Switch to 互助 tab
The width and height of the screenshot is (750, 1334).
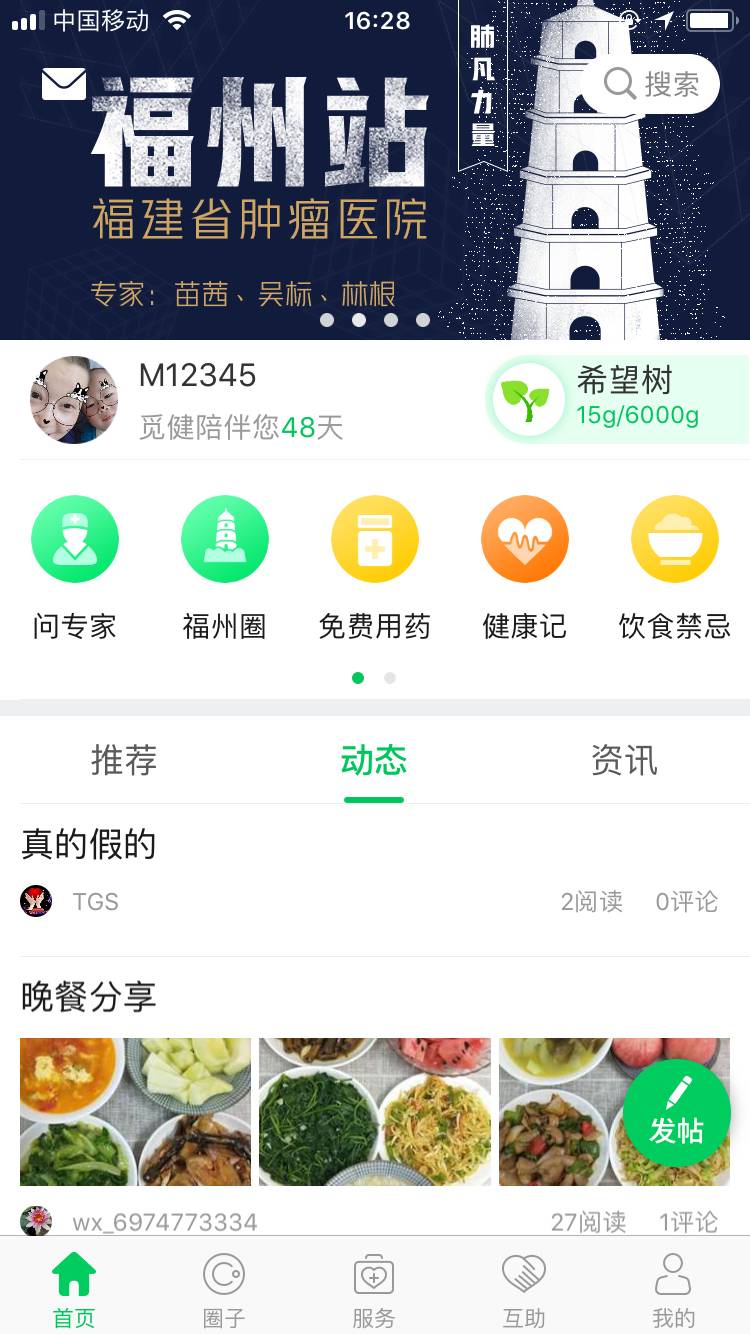click(x=524, y=1290)
